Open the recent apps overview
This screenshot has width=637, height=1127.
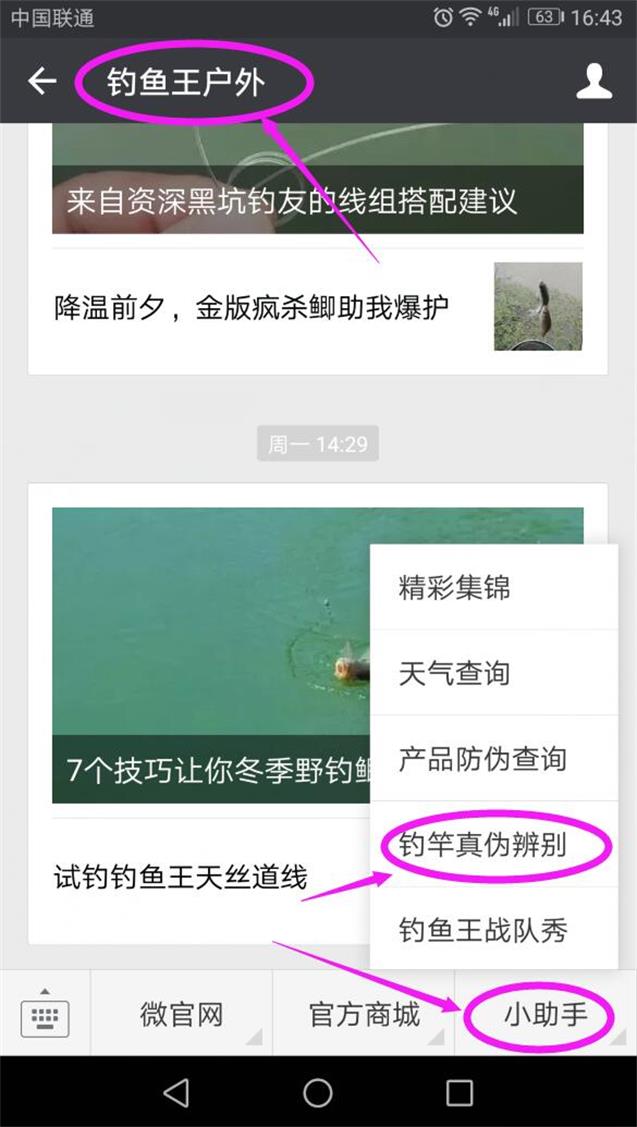coord(459,1092)
